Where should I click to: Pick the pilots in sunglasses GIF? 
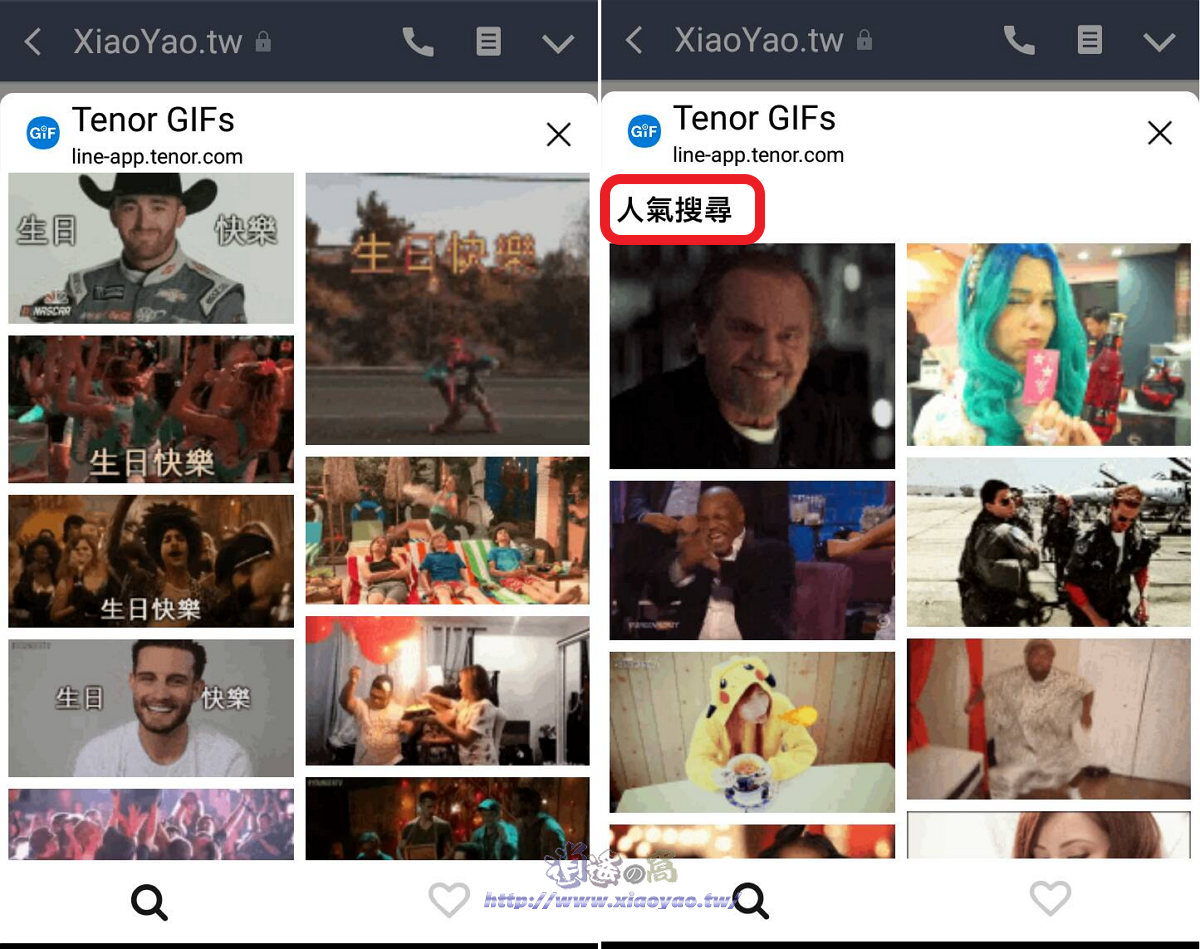[x=1048, y=542]
